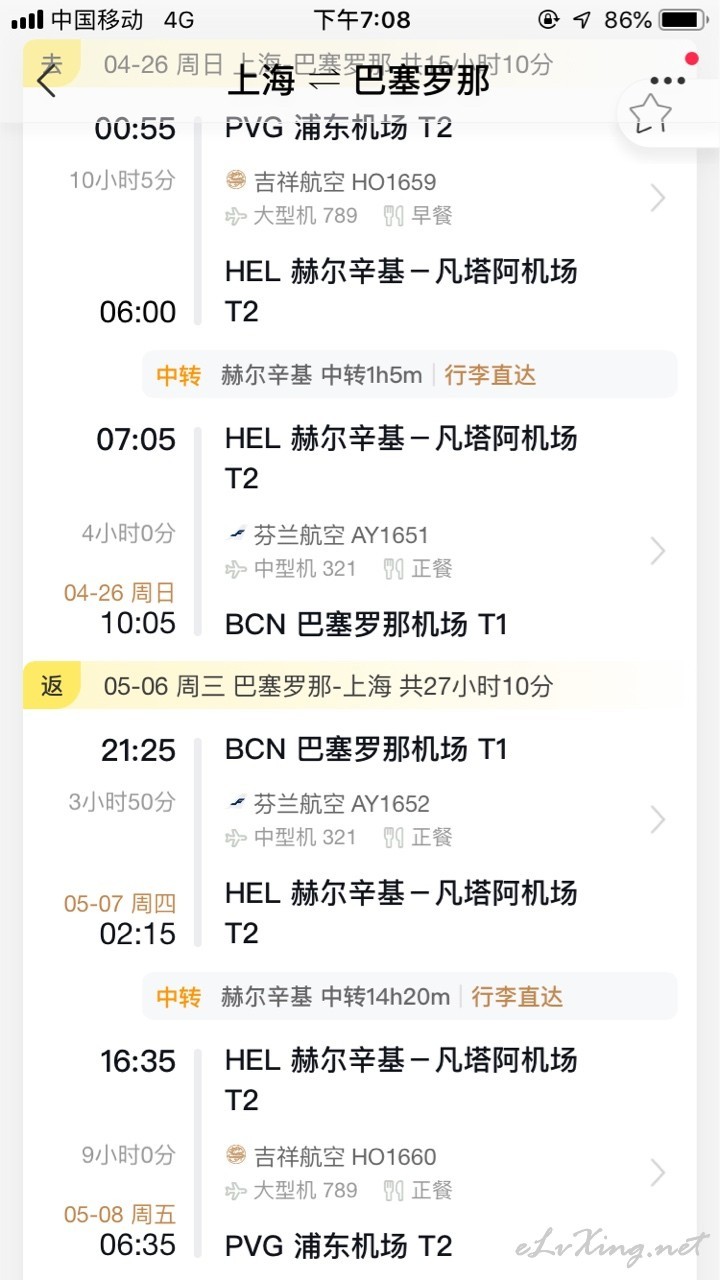Show details for Juneyao Airlines flight HO1660
The width and height of the screenshot is (720, 1280).
coord(658,1173)
